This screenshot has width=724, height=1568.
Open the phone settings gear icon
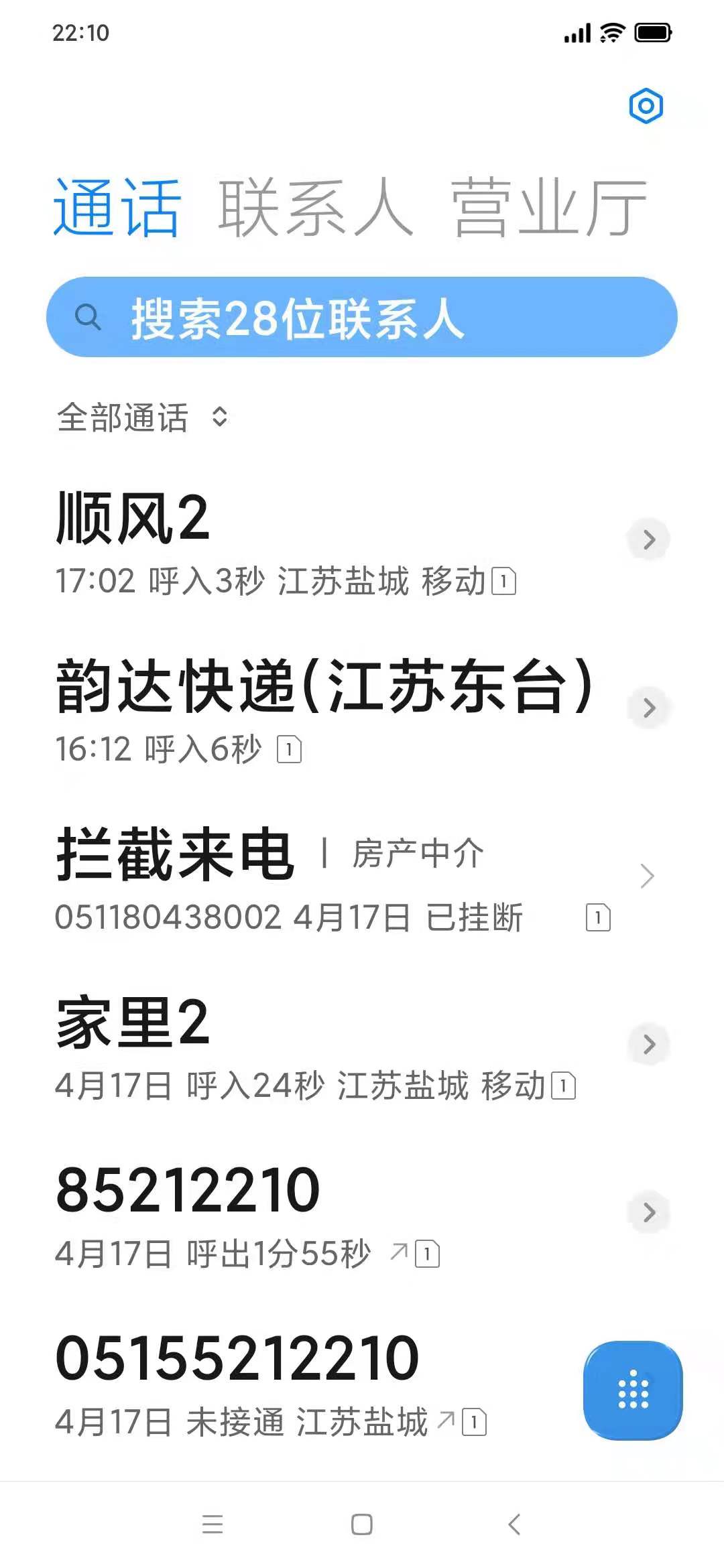click(646, 106)
